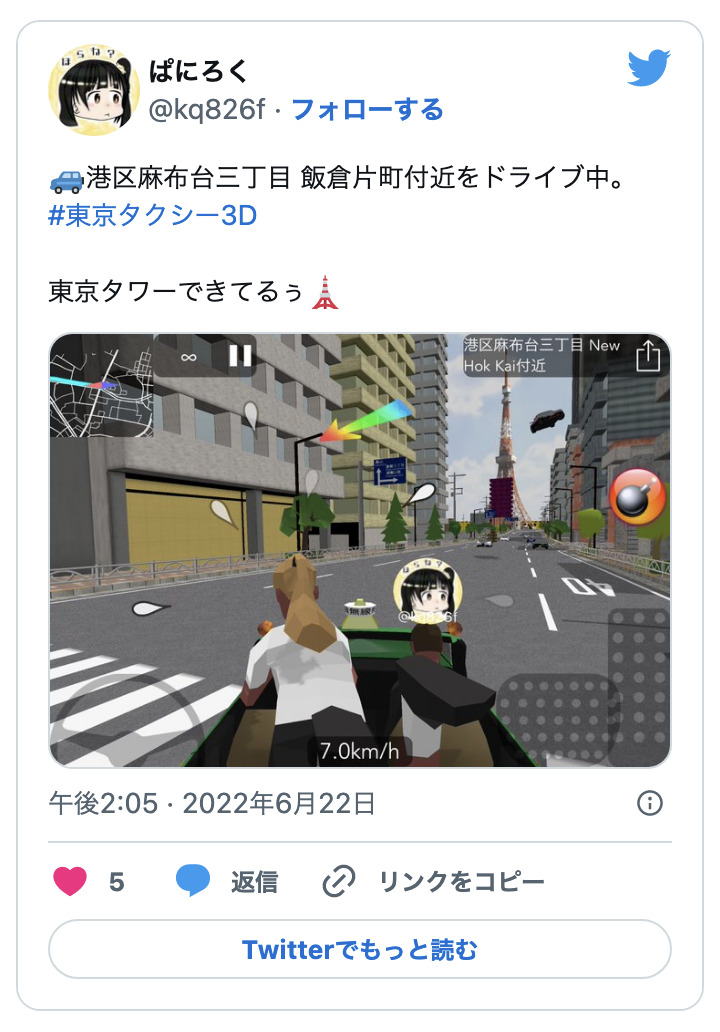Screen dimensions: 720x1032
Task: Open the tweet timestamp 午後2:05 link
Action: 211,803
